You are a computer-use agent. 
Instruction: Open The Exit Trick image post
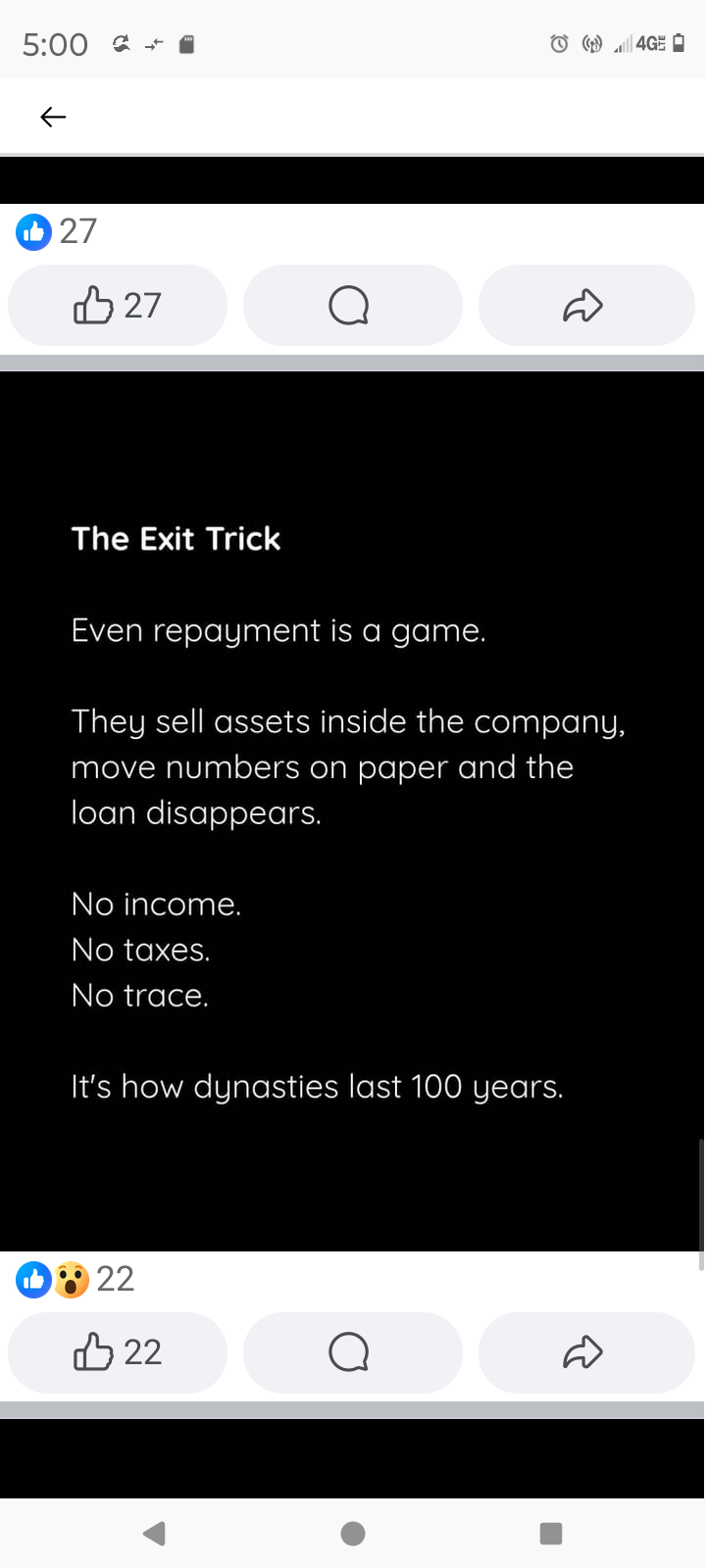coord(352,811)
